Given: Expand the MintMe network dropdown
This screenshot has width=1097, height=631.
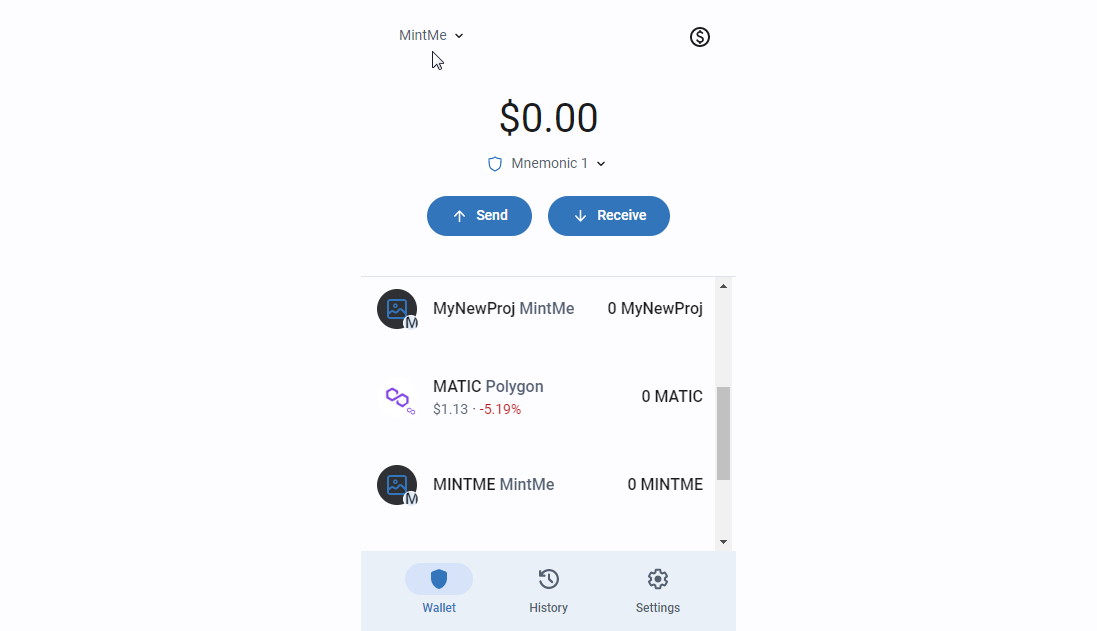Looking at the screenshot, I should [x=431, y=35].
